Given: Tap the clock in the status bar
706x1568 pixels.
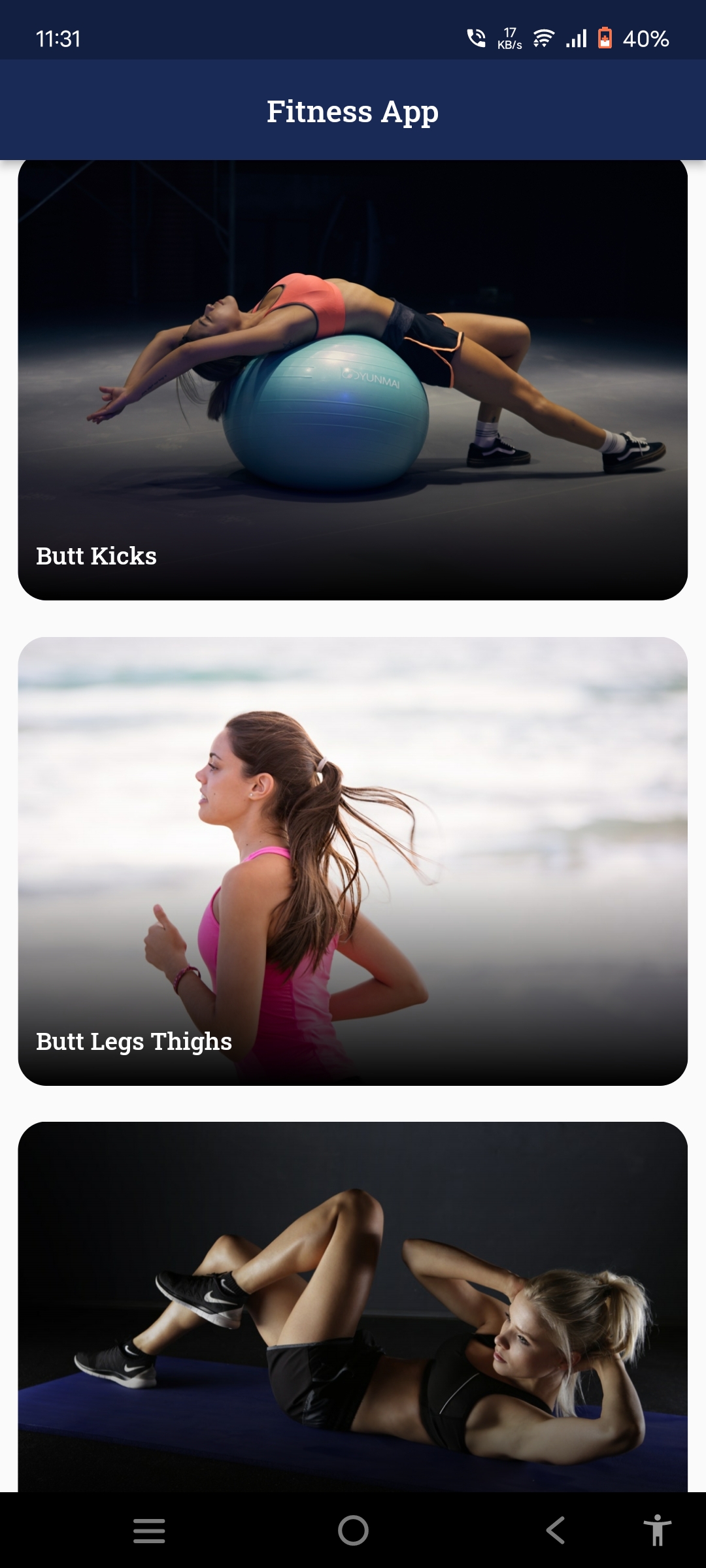Looking at the screenshot, I should 59,39.
